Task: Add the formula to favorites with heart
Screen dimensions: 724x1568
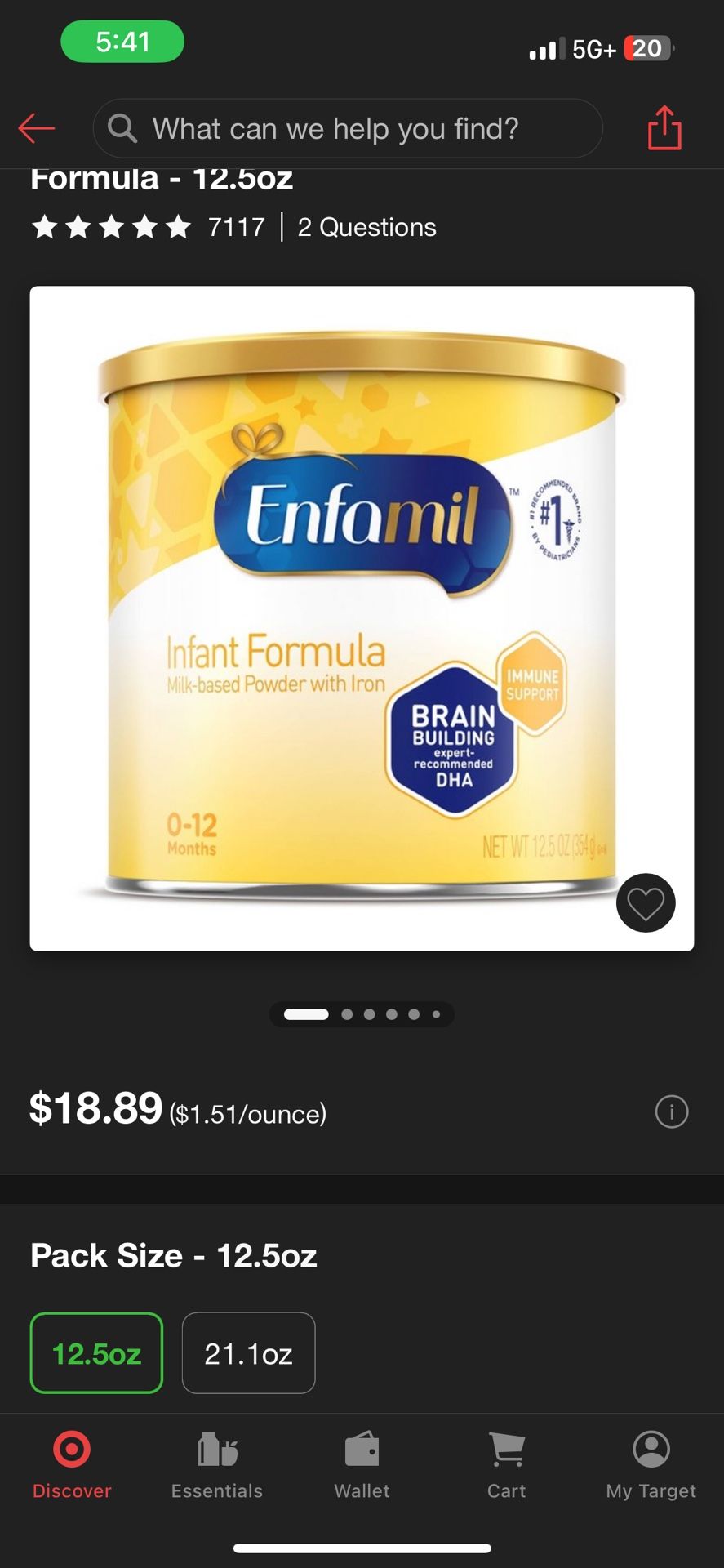Action: (646, 902)
